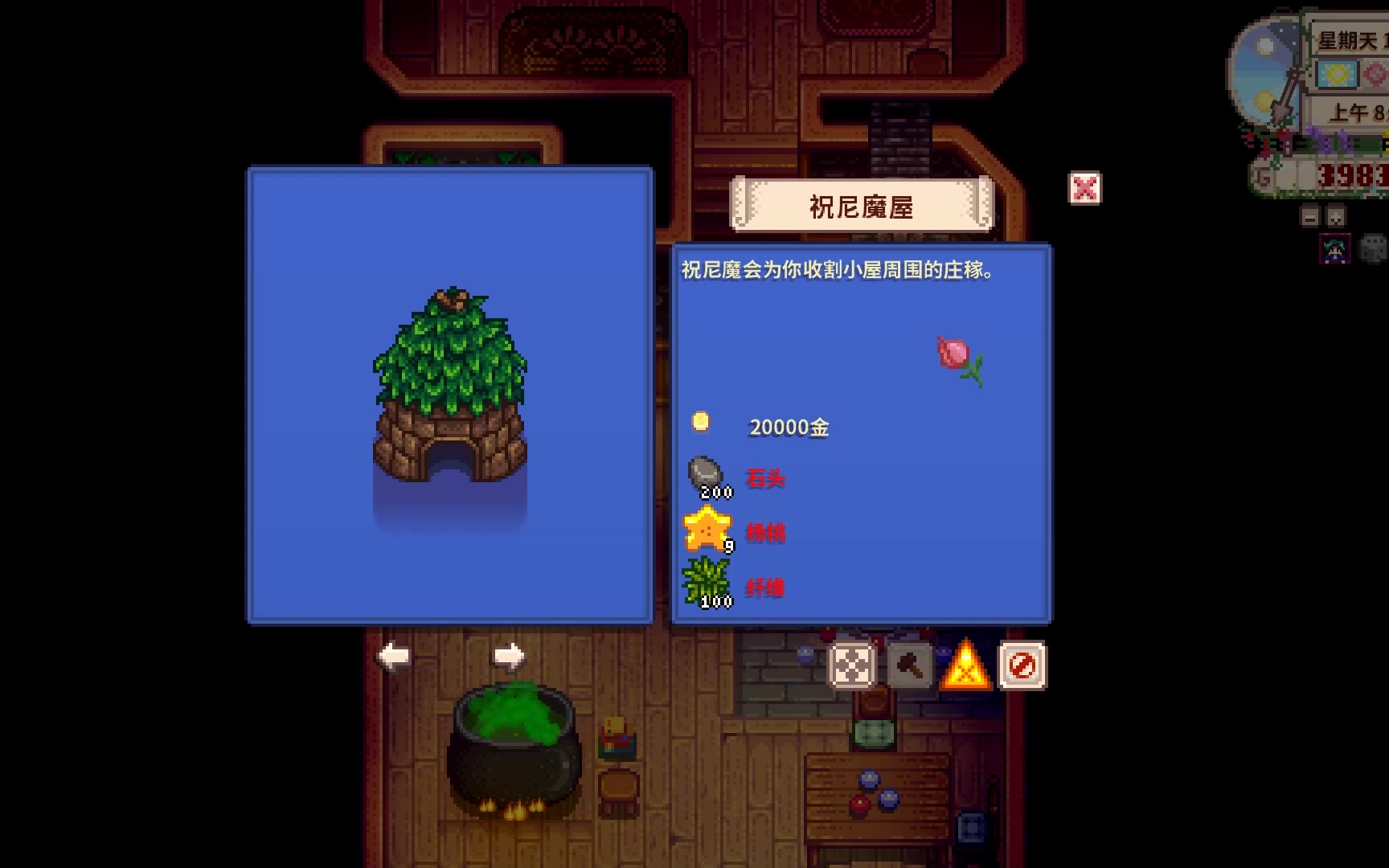Screen dimensions: 1389x868
Task: Tap the move buildings arrows icon
Action: (852, 665)
